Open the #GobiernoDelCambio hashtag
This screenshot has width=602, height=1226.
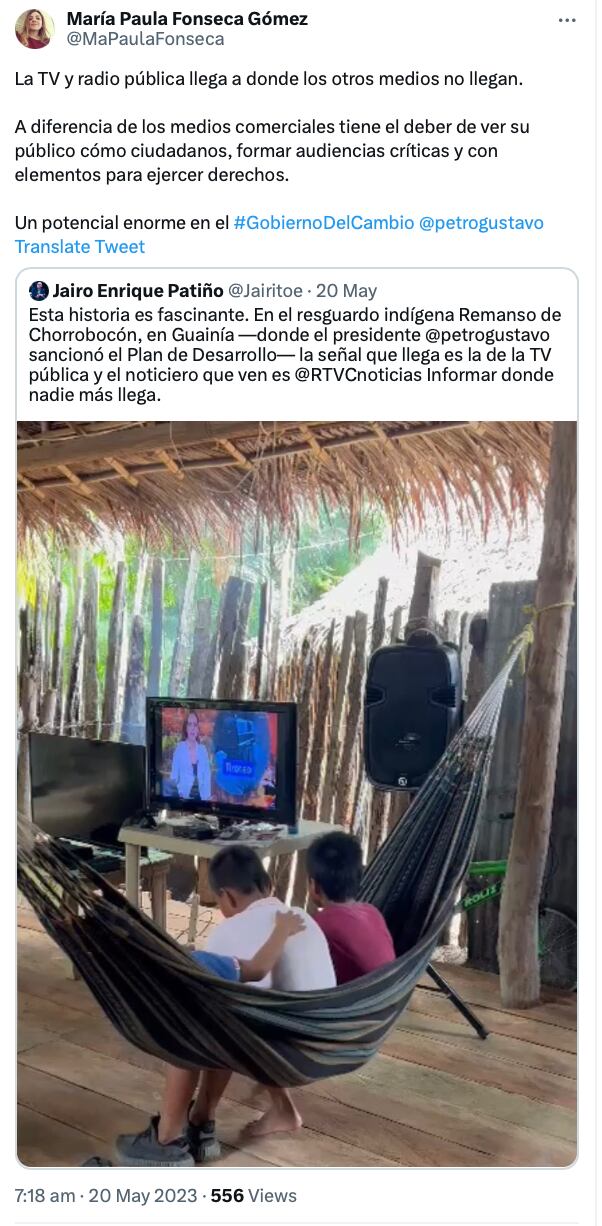(323, 223)
